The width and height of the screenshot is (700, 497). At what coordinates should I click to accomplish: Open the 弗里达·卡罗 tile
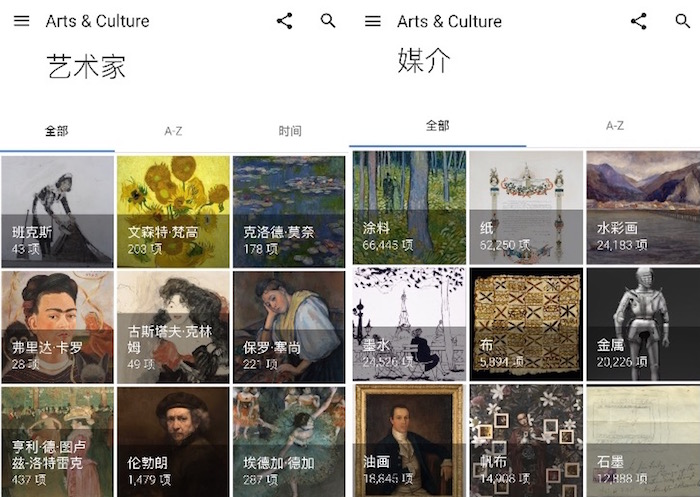(57, 327)
